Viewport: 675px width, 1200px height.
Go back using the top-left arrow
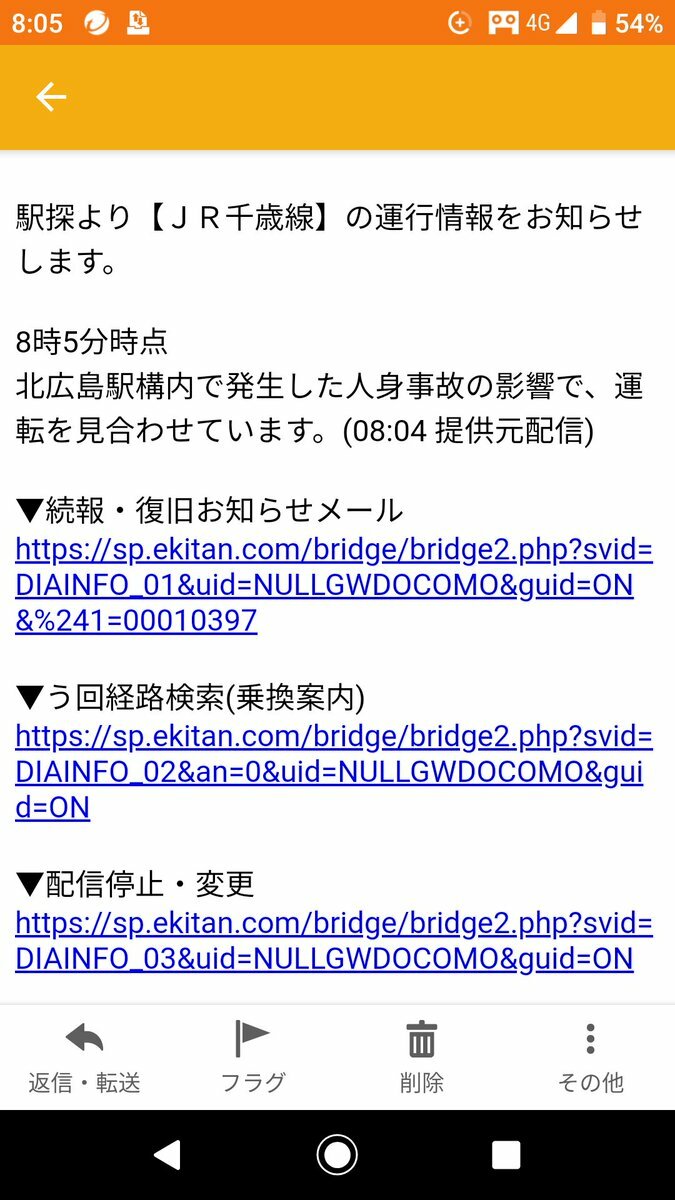tap(51, 97)
